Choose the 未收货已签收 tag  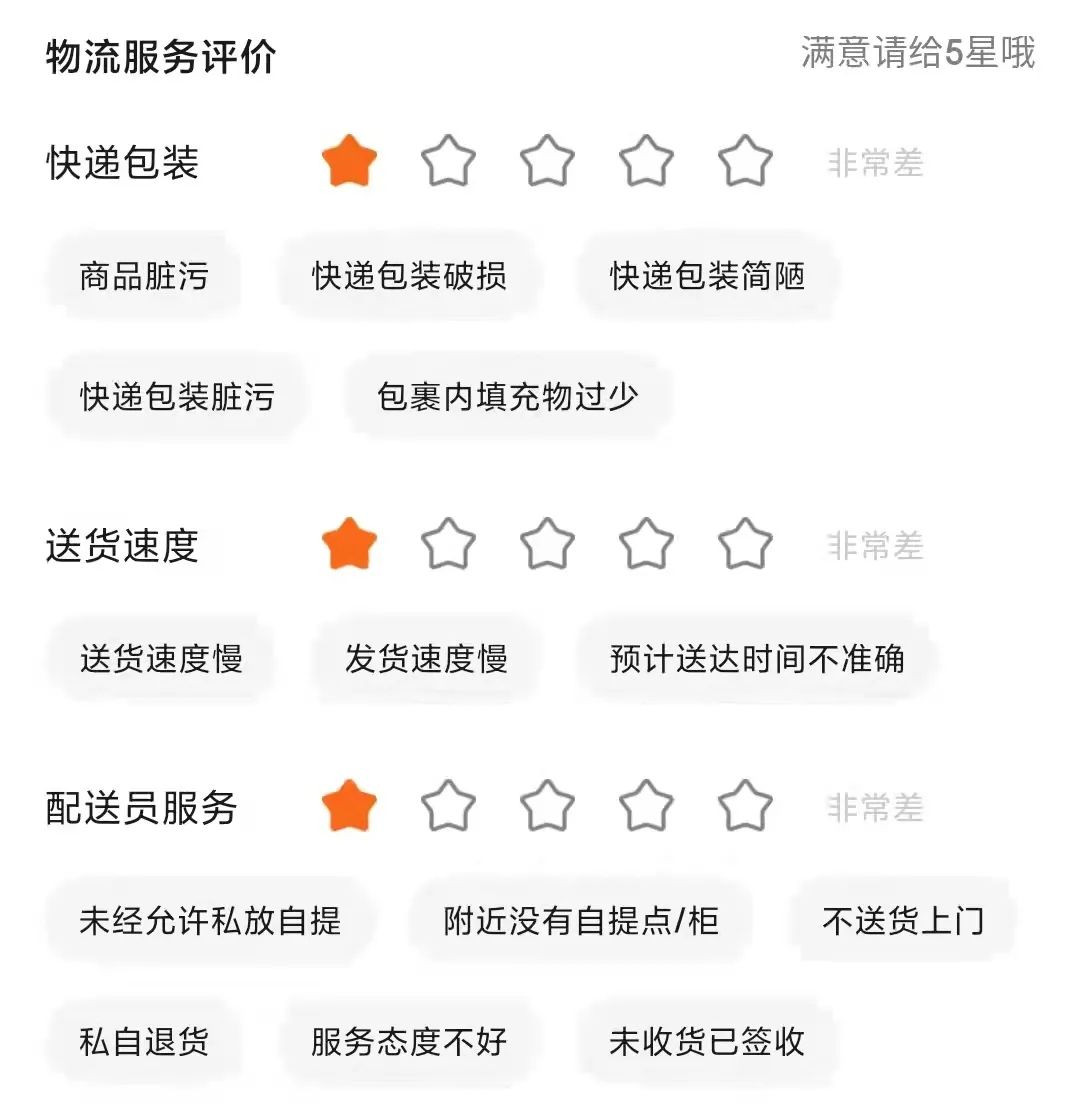pyautogui.click(x=707, y=1041)
